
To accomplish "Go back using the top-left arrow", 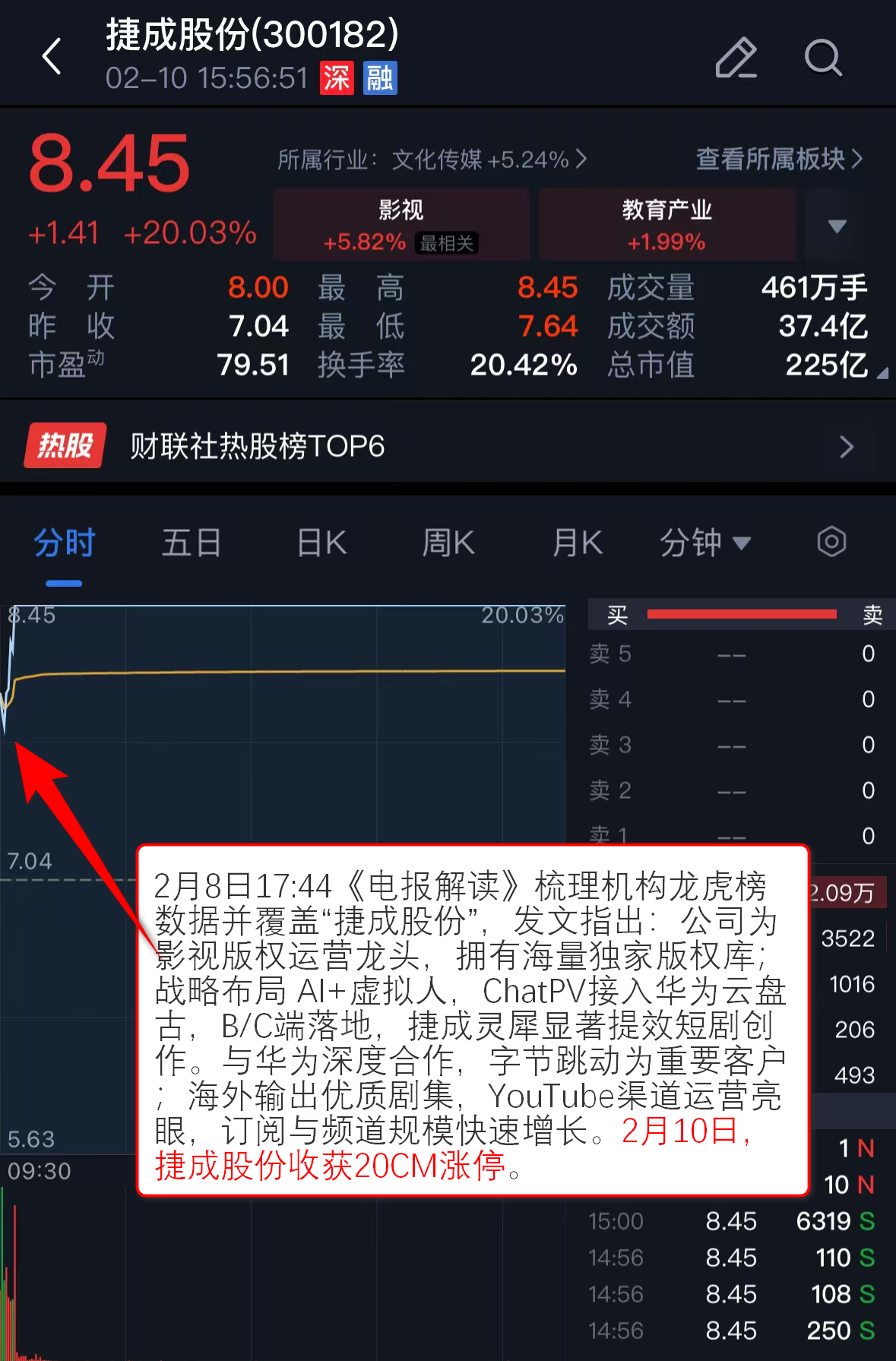I will 52,57.
